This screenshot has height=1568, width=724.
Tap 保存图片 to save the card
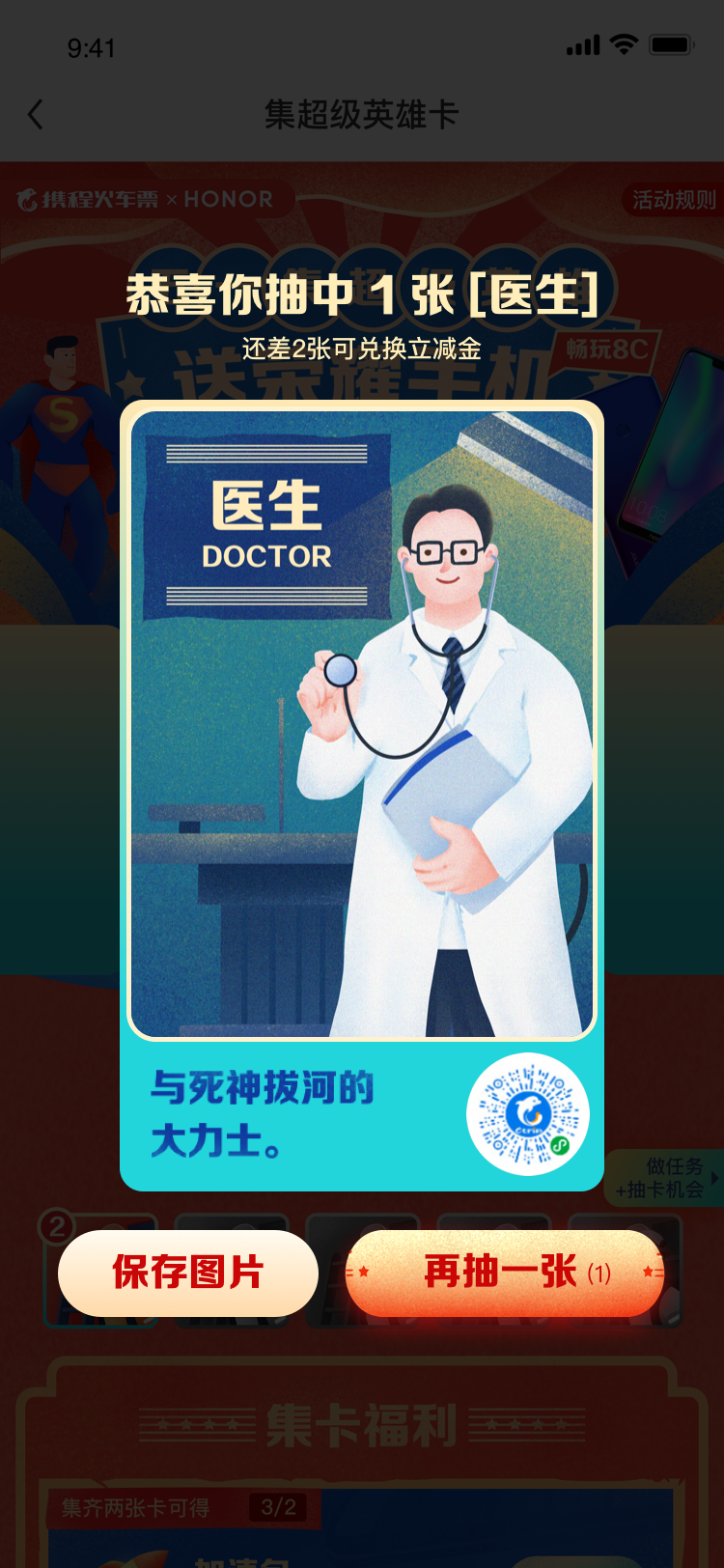(x=188, y=1273)
